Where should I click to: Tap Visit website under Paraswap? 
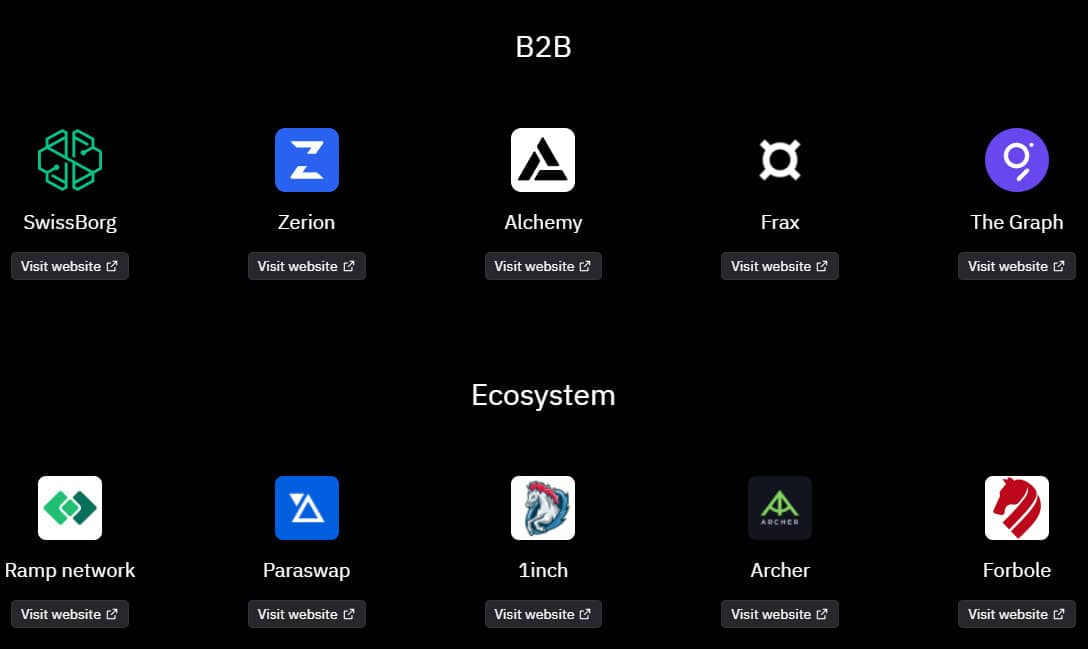tap(306, 614)
